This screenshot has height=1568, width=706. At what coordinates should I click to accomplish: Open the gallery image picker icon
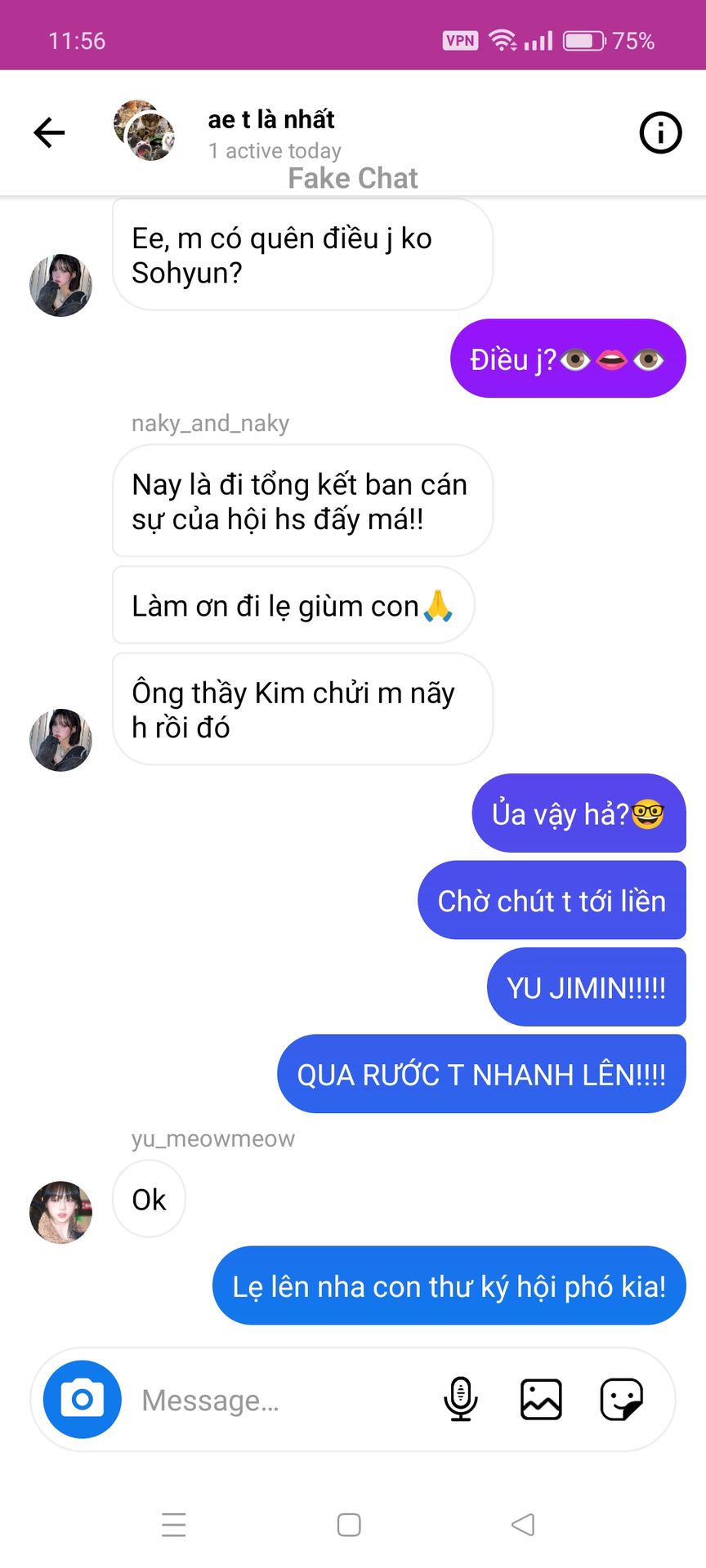(541, 1399)
